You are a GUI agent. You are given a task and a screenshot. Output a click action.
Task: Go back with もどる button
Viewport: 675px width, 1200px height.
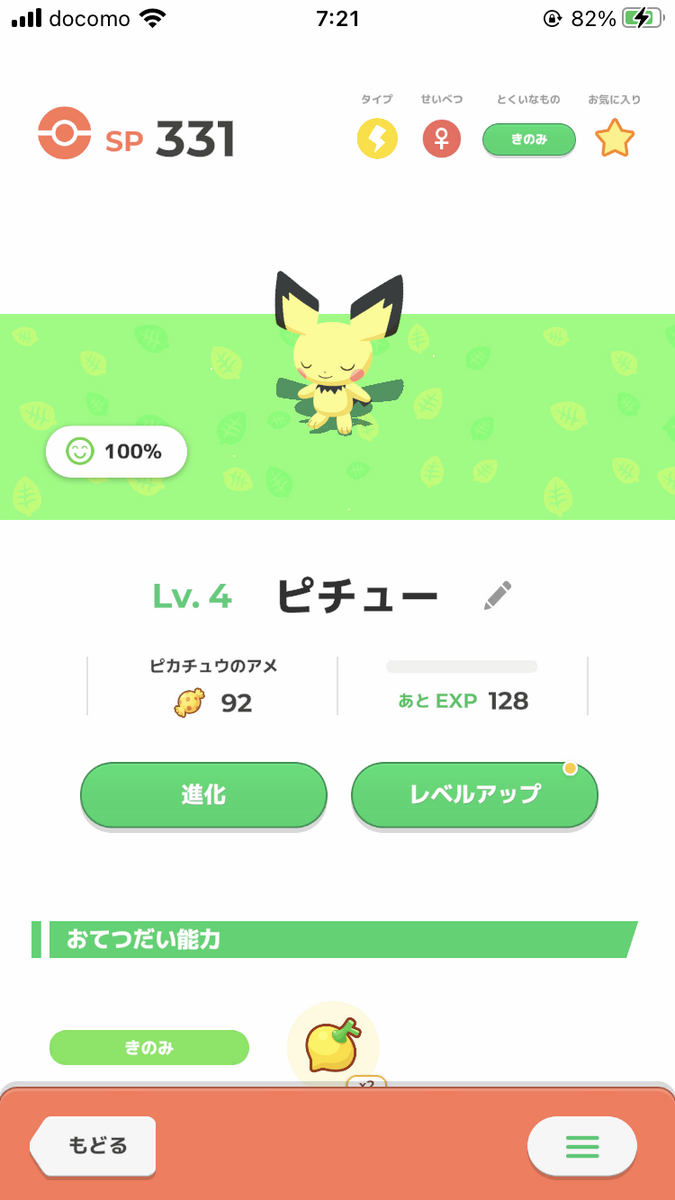pyautogui.click(x=93, y=1145)
